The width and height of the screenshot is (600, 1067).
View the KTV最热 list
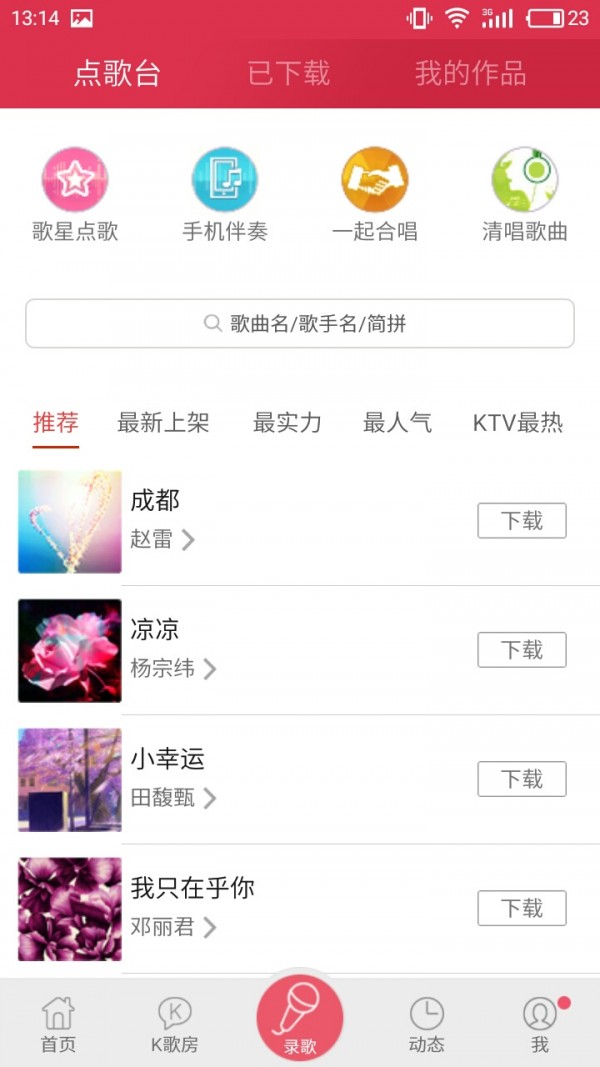tap(517, 422)
